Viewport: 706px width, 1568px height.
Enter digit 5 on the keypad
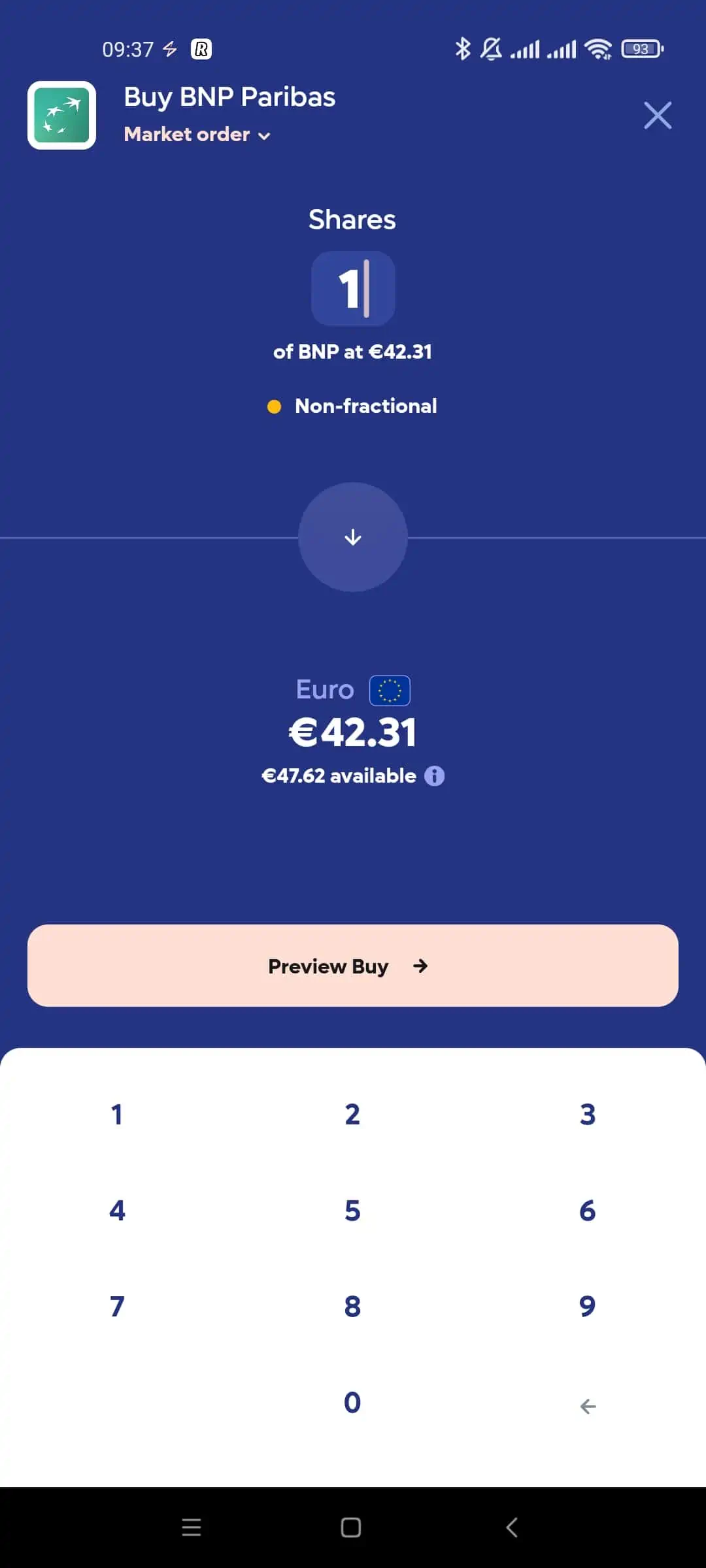tap(352, 1211)
